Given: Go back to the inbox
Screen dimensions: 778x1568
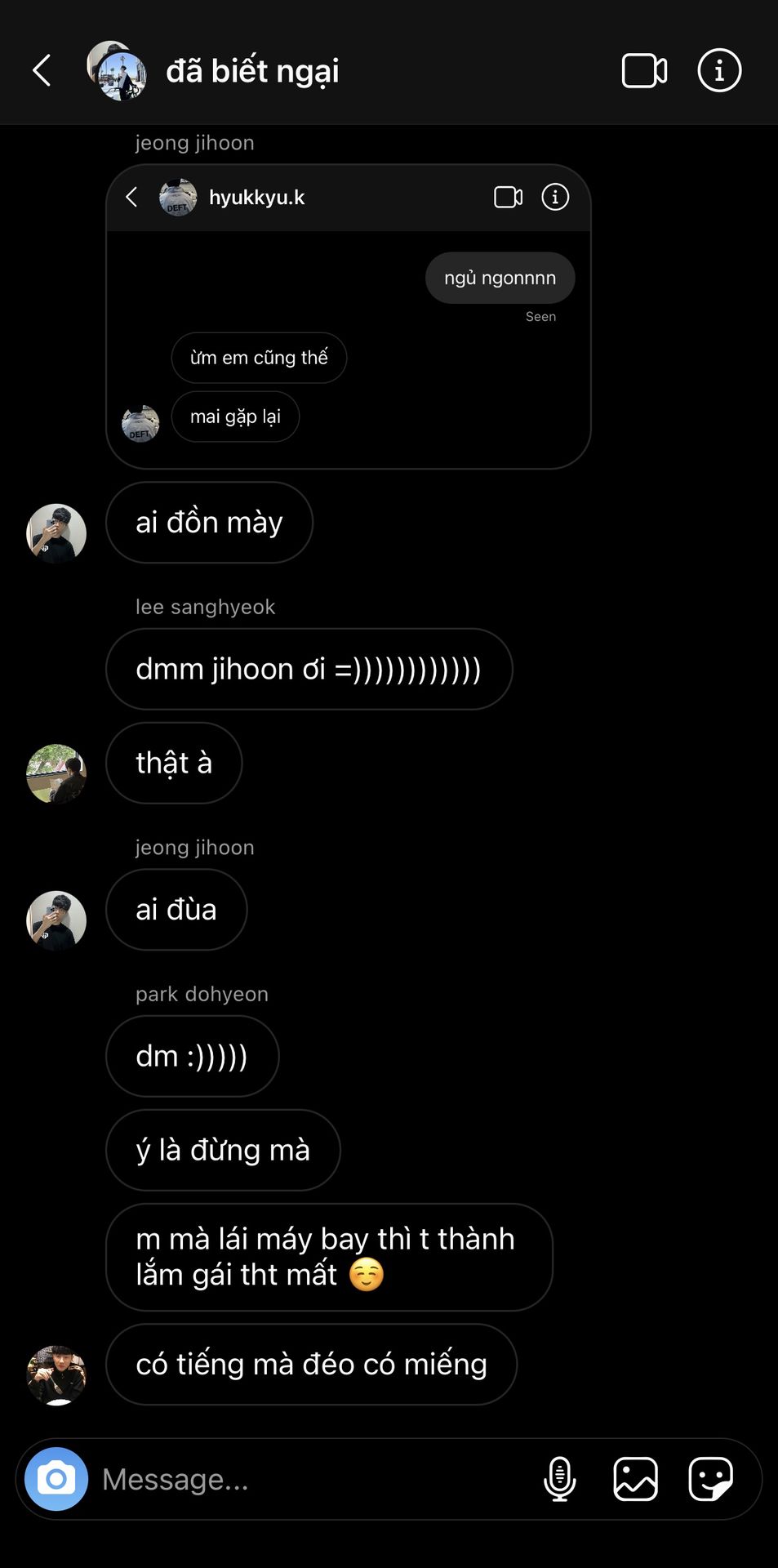Looking at the screenshot, I should click(x=42, y=70).
